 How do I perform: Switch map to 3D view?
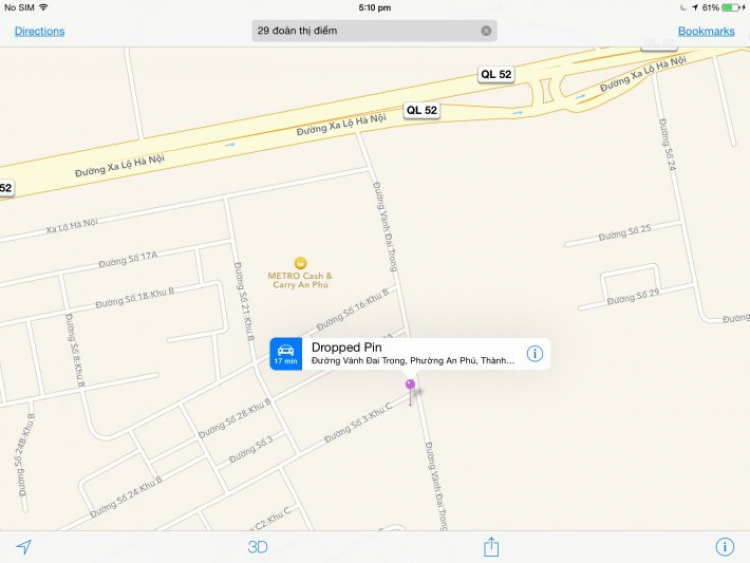258,547
